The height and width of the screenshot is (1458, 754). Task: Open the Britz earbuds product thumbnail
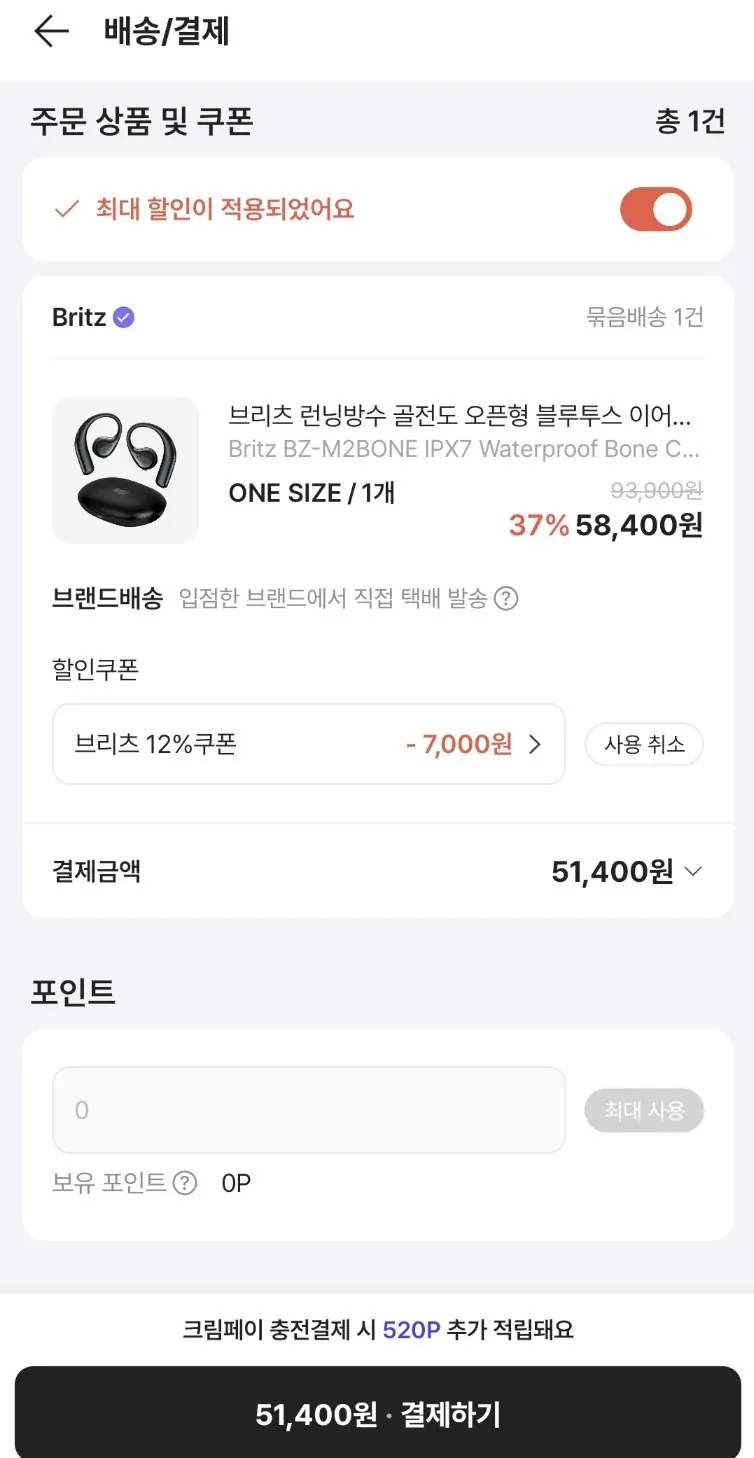125,470
